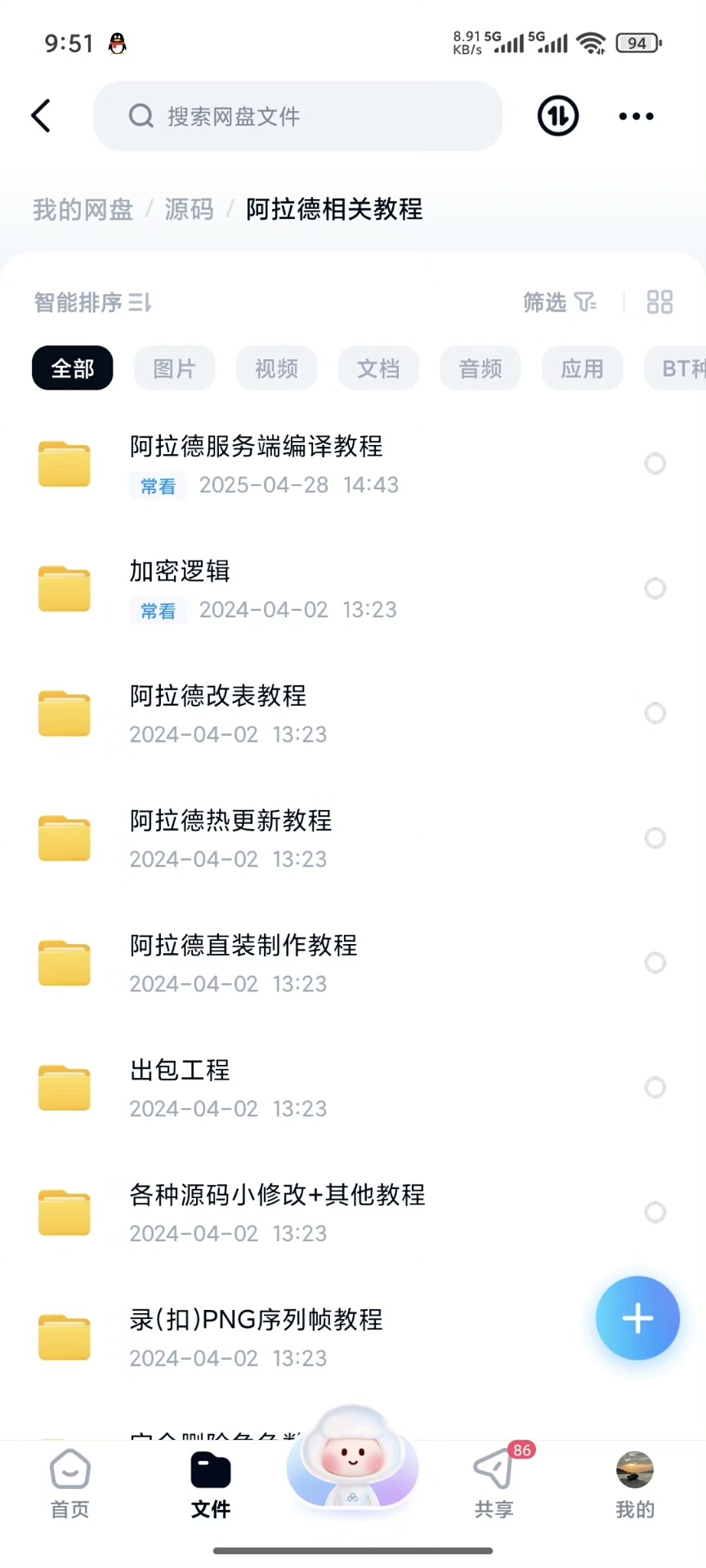Viewport: 706px width, 1568px height.
Task: Open the three-dot overflow menu
Action: coord(636,116)
